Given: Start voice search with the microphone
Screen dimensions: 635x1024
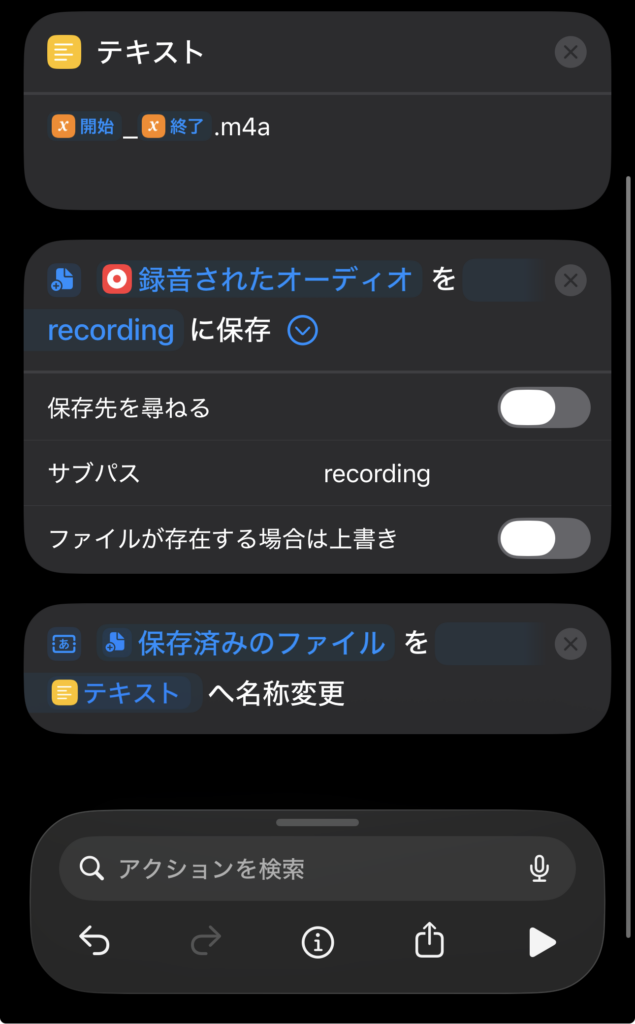Looking at the screenshot, I should click(x=540, y=868).
